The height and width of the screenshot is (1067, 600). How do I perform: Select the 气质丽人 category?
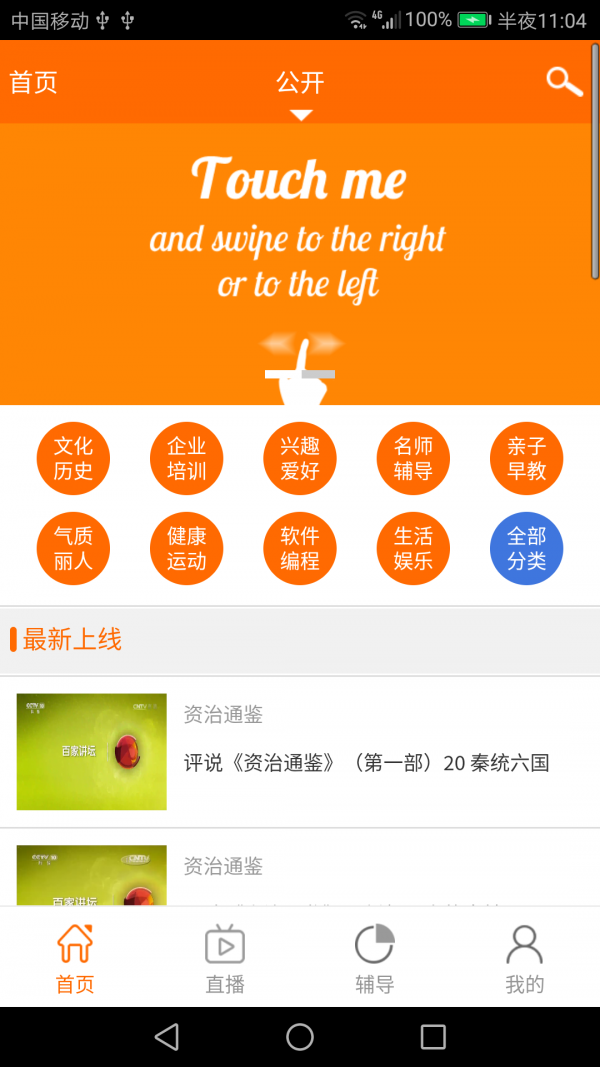(x=73, y=549)
